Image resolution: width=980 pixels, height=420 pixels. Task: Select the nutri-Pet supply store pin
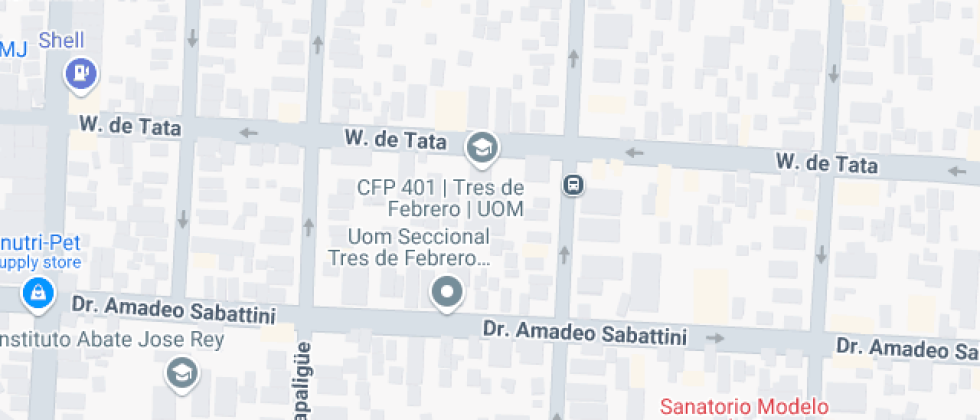[x=38, y=293]
